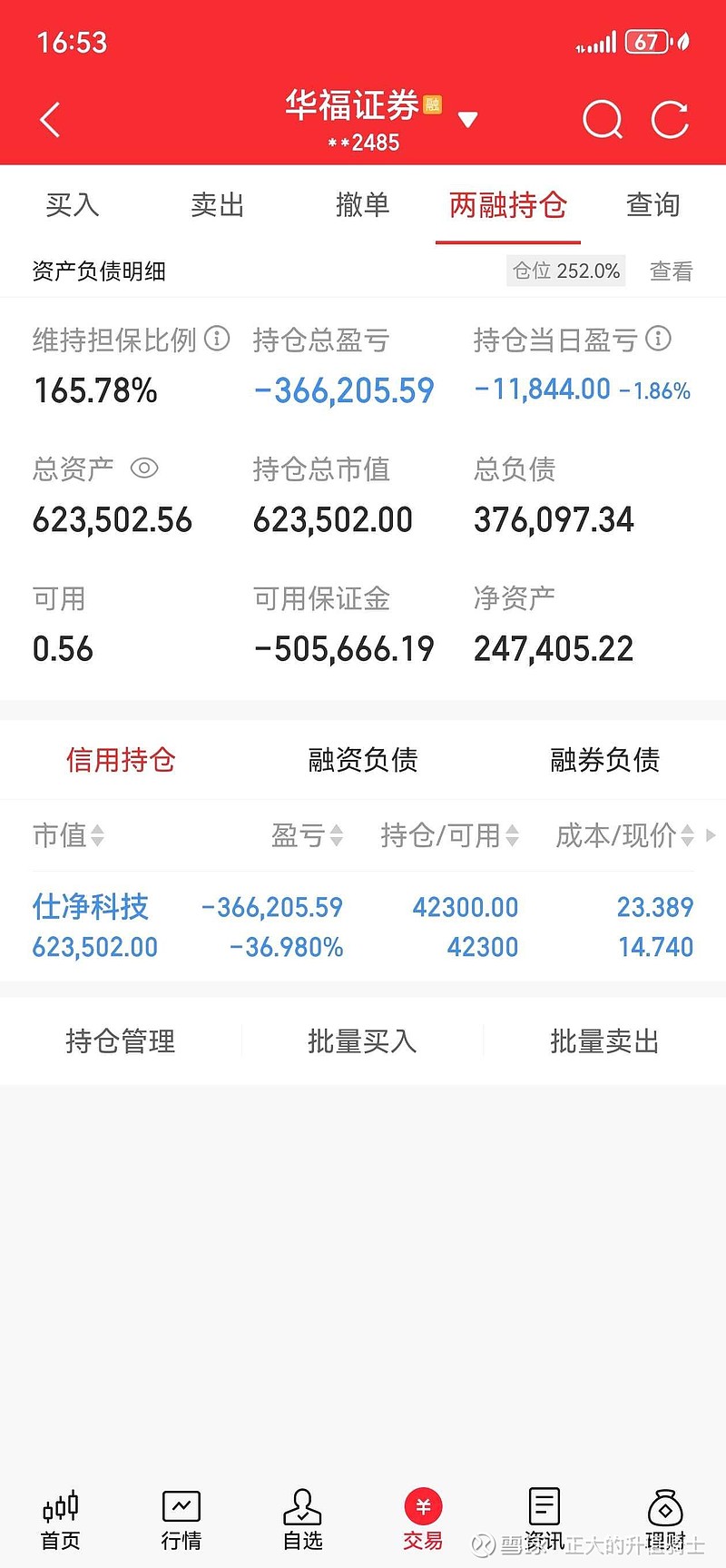Open the 自选 bottom tab
Viewport: 726px width, 1568px height.
point(302,1520)
